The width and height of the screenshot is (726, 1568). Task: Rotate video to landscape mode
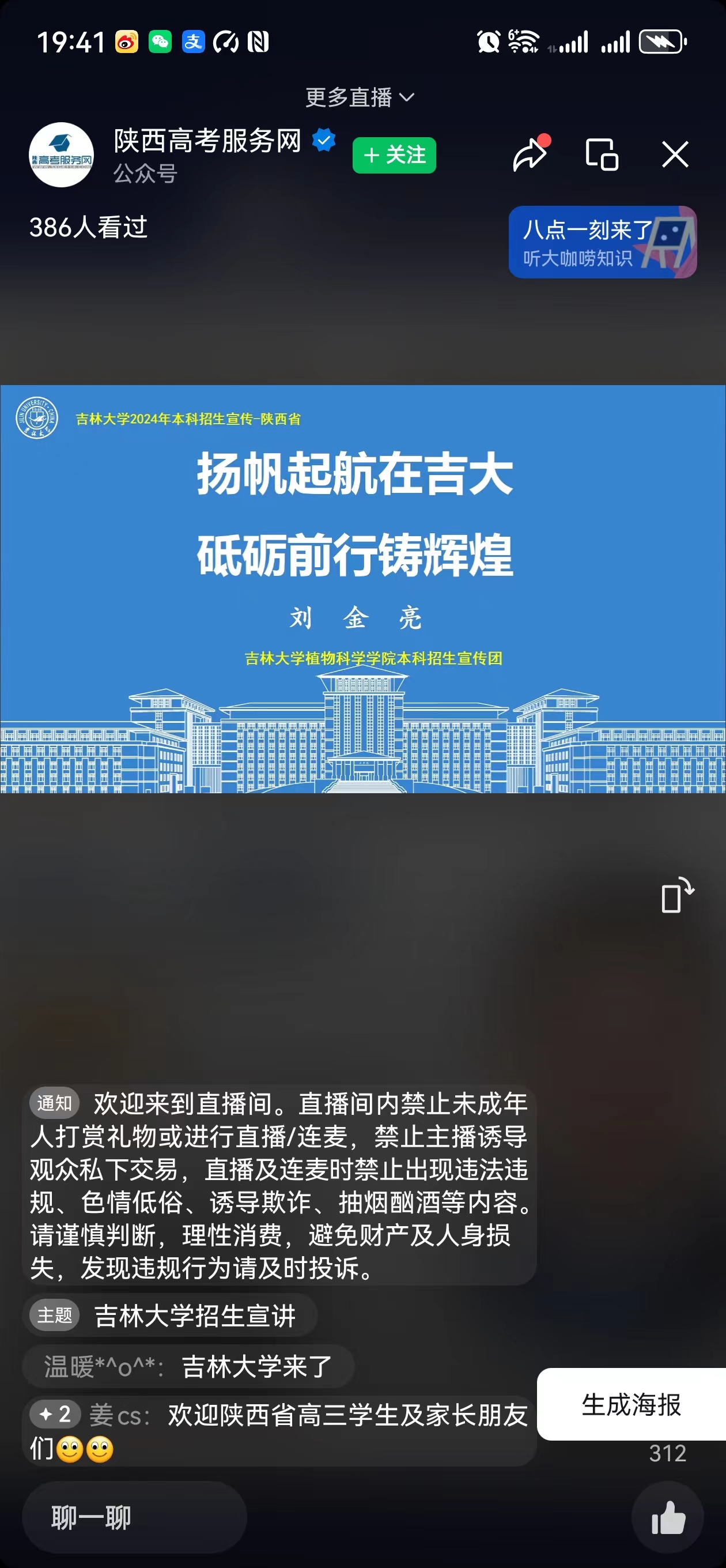676,895
